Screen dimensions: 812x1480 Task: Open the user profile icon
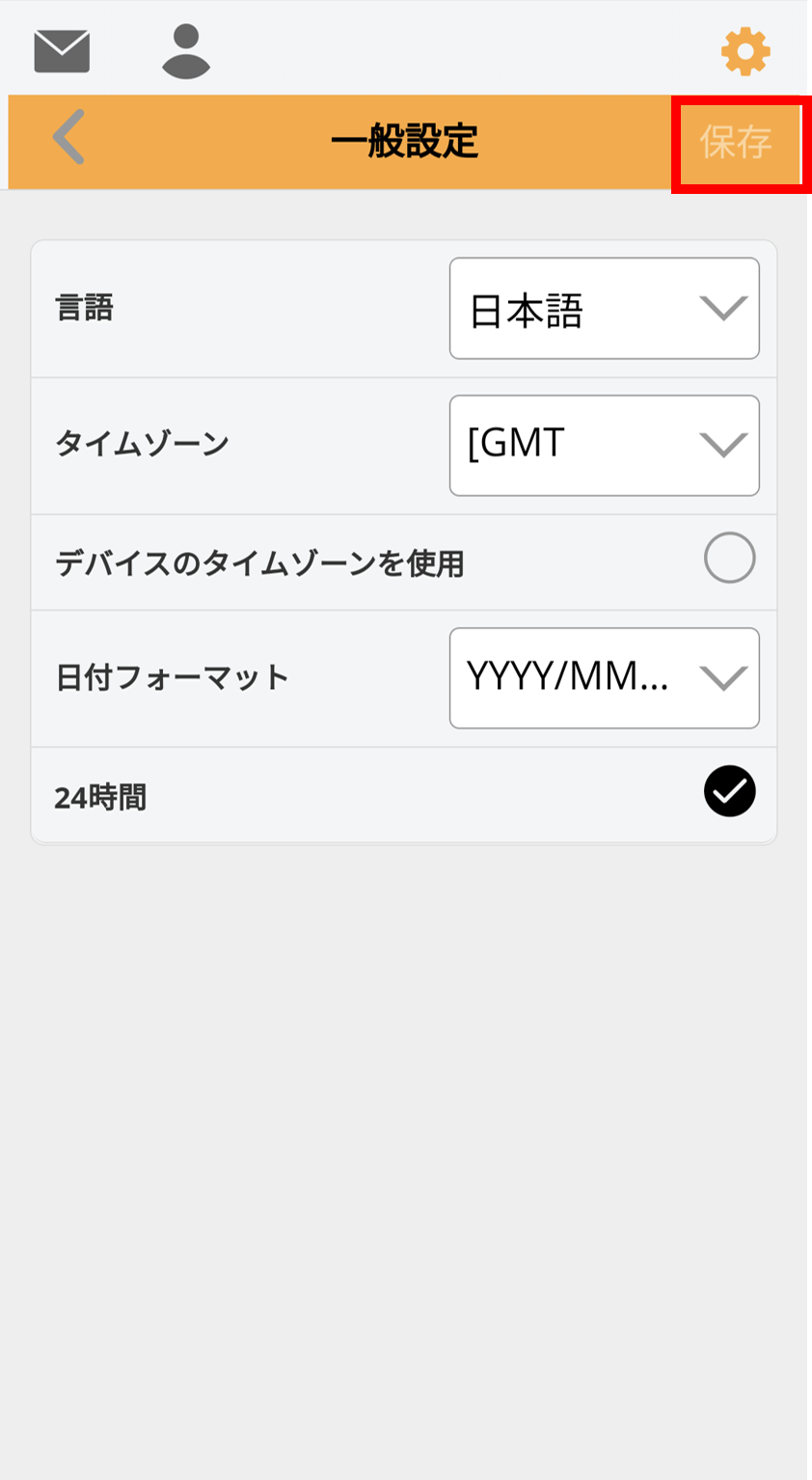(186, 51)
